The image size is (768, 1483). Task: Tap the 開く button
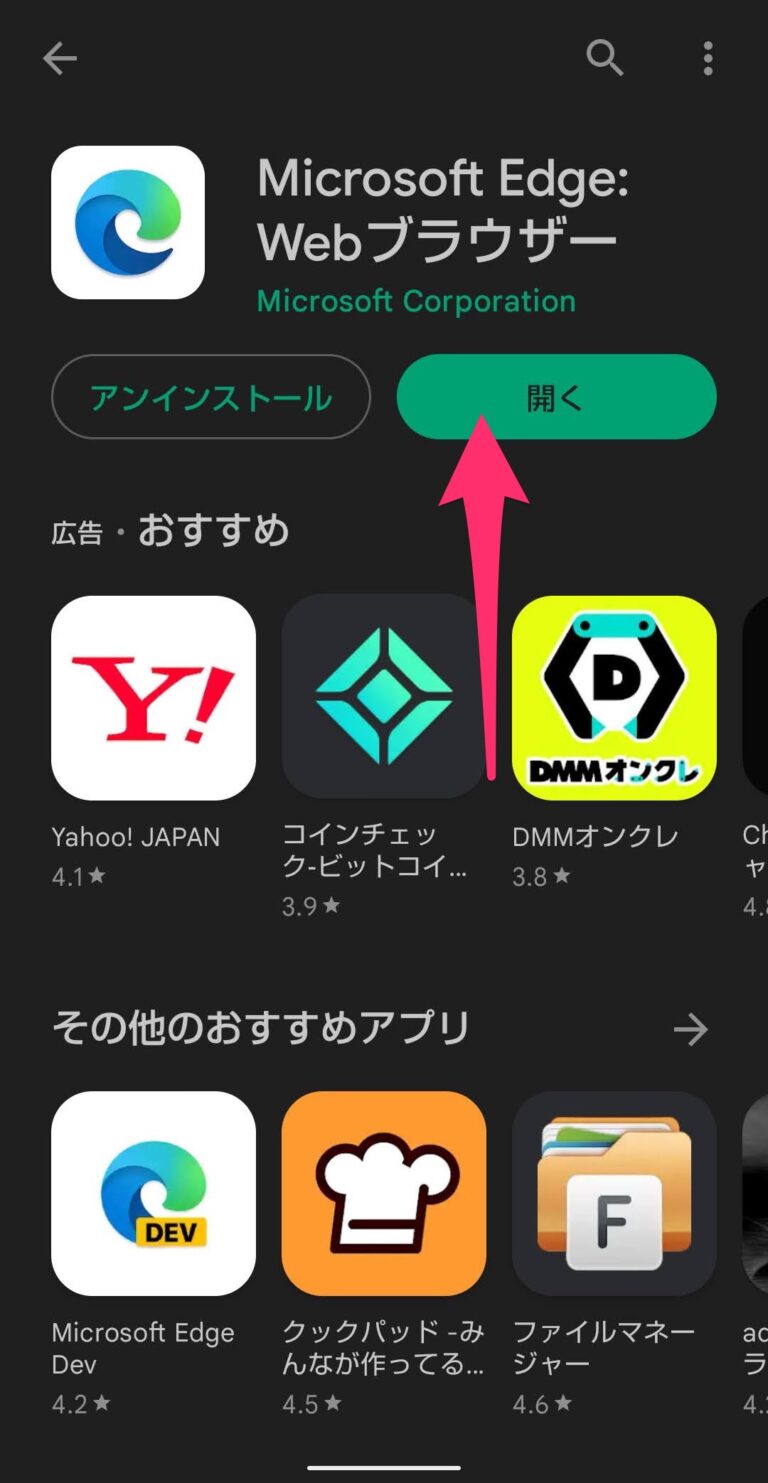point(556,397)
